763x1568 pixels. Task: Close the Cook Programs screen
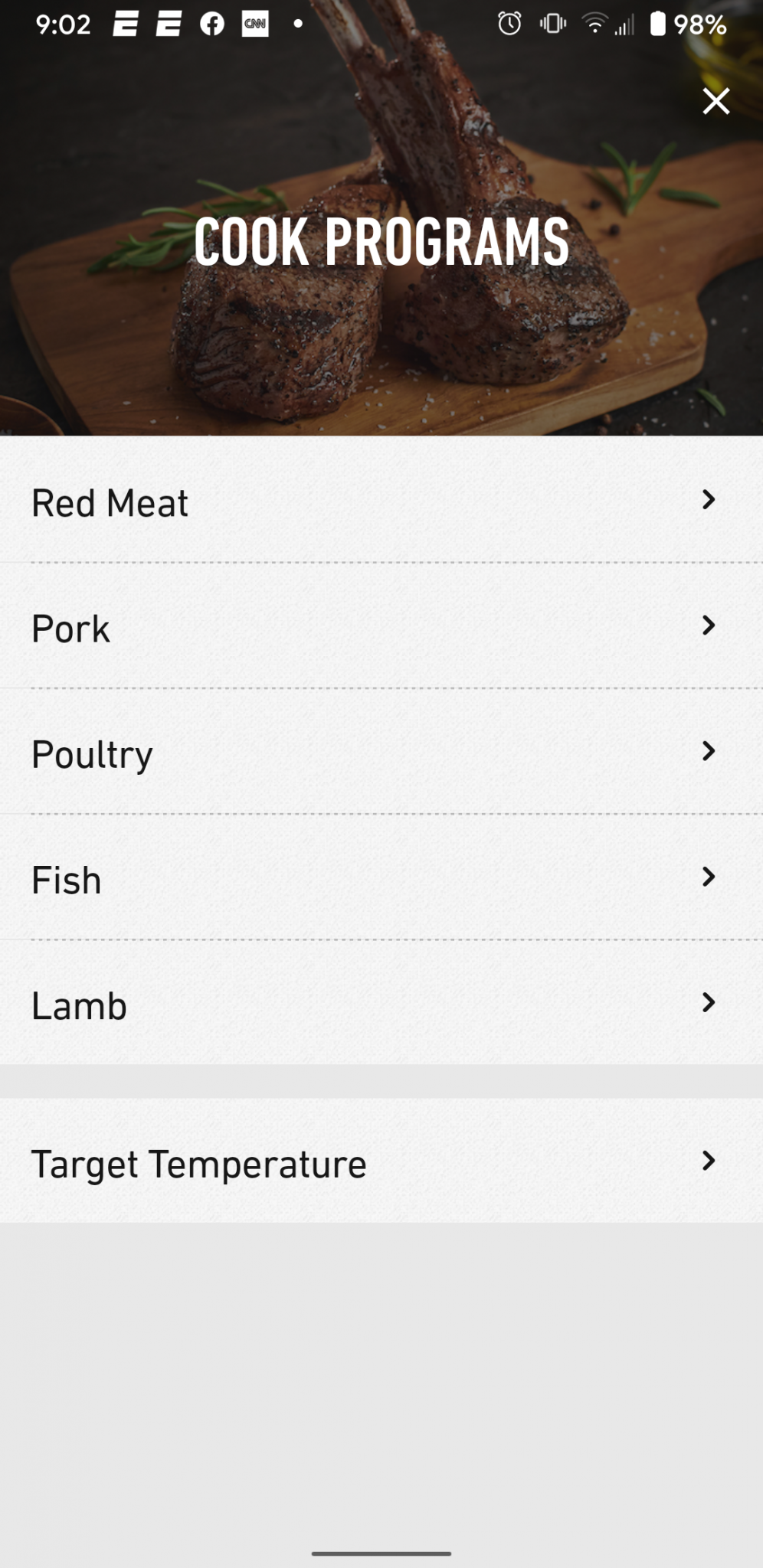[x=716, y=101]
